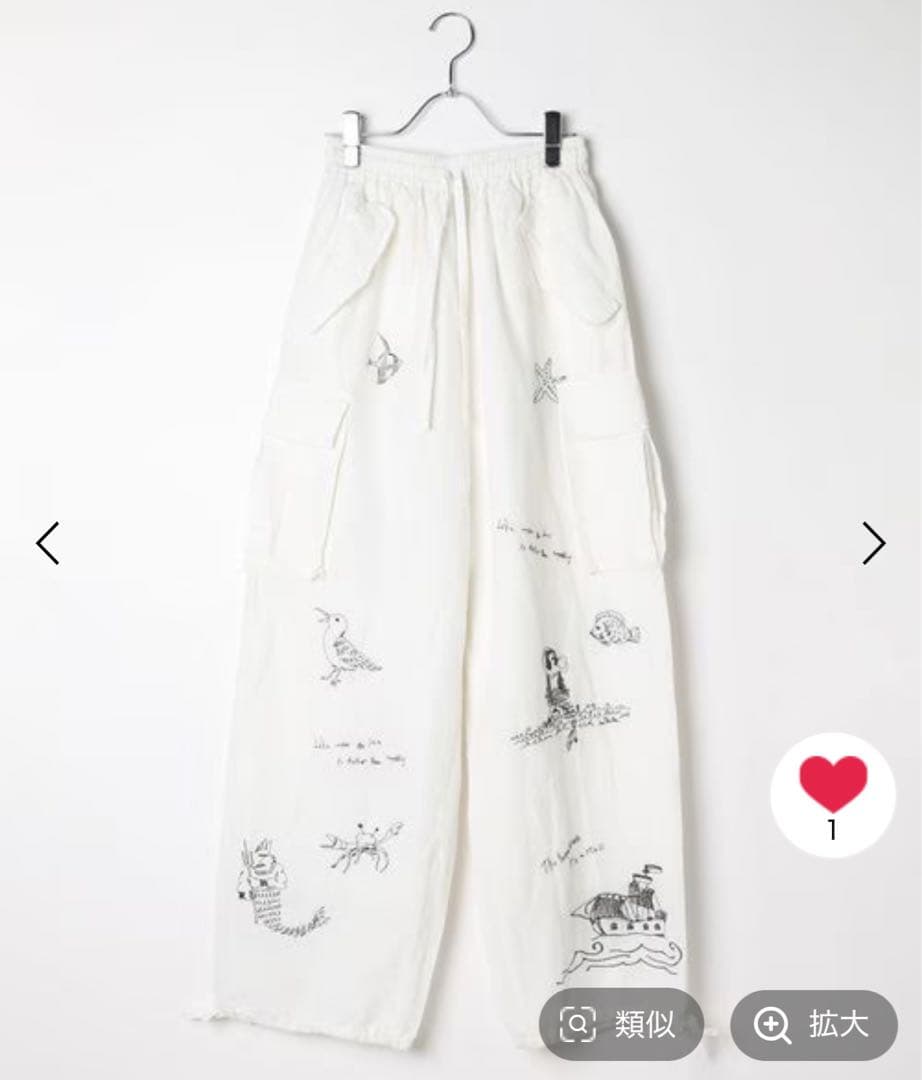Enlarge the image with 拡大 button

click(814, 1025)
